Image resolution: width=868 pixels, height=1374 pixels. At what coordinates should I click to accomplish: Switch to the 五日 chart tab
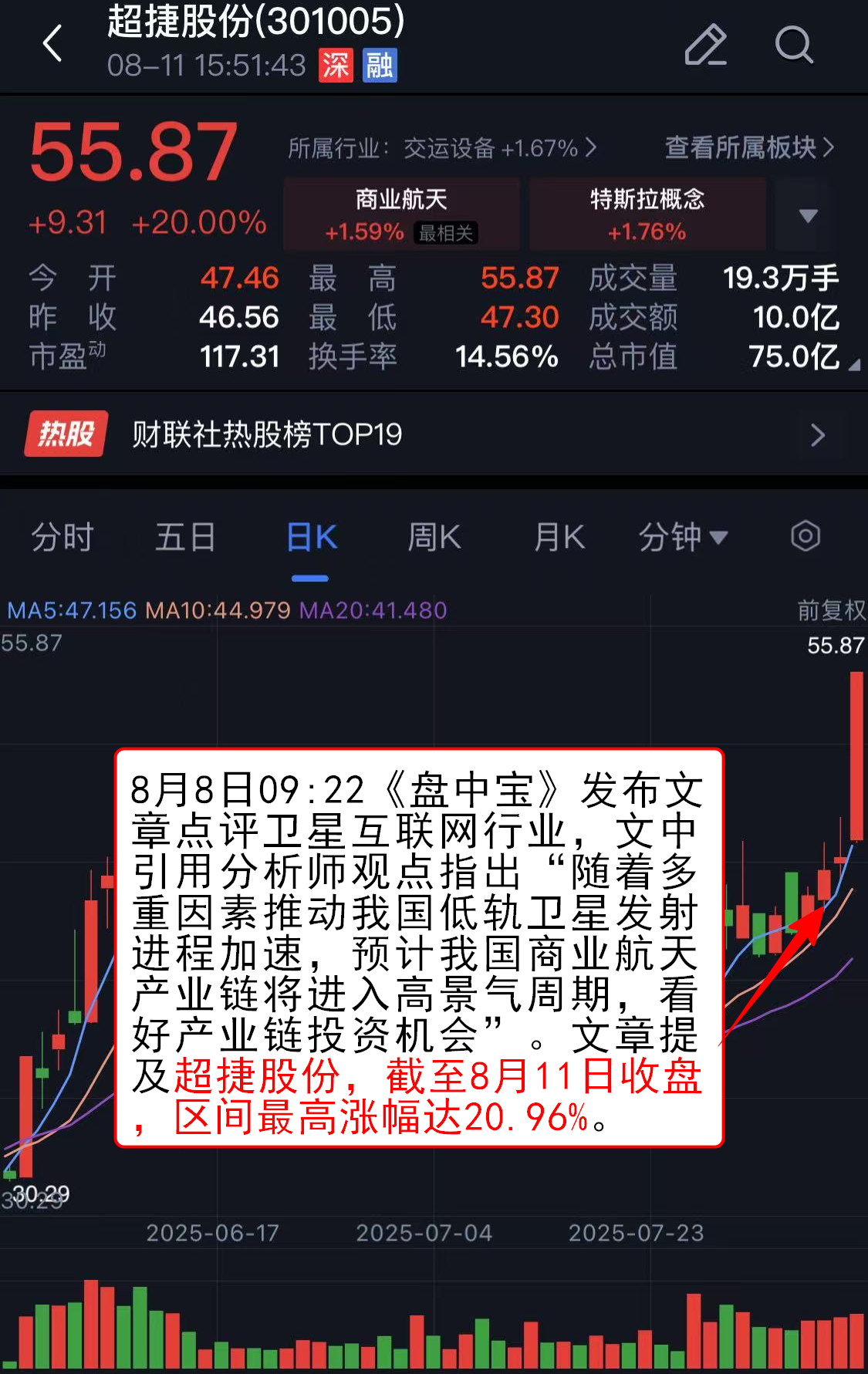[185, 537]
